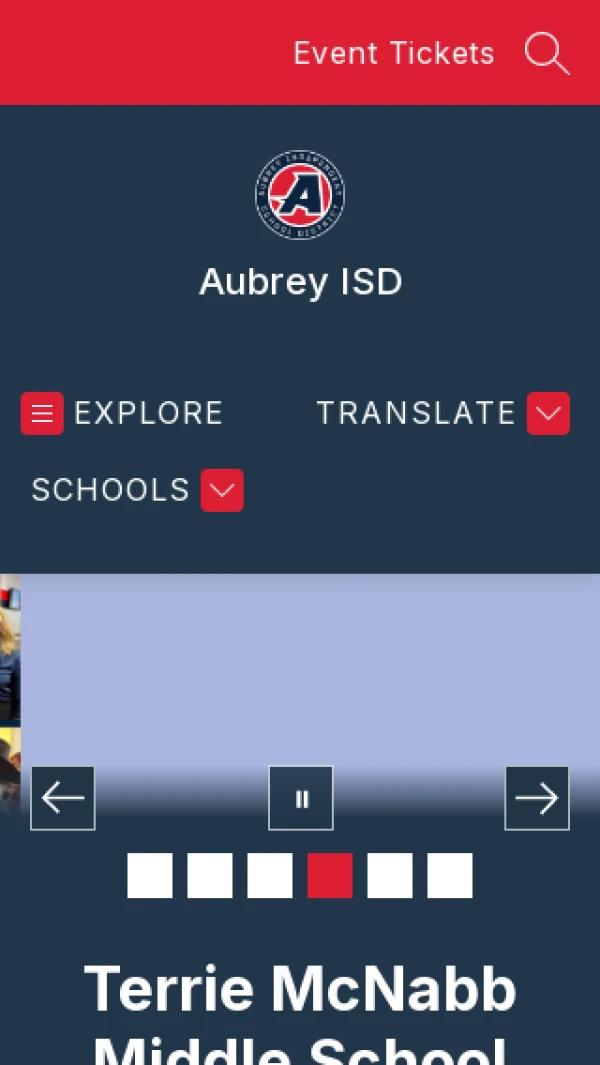Expand the Translate dropdown
Viewport: 600px width, 1065px height.
click(x=548, y=413)
